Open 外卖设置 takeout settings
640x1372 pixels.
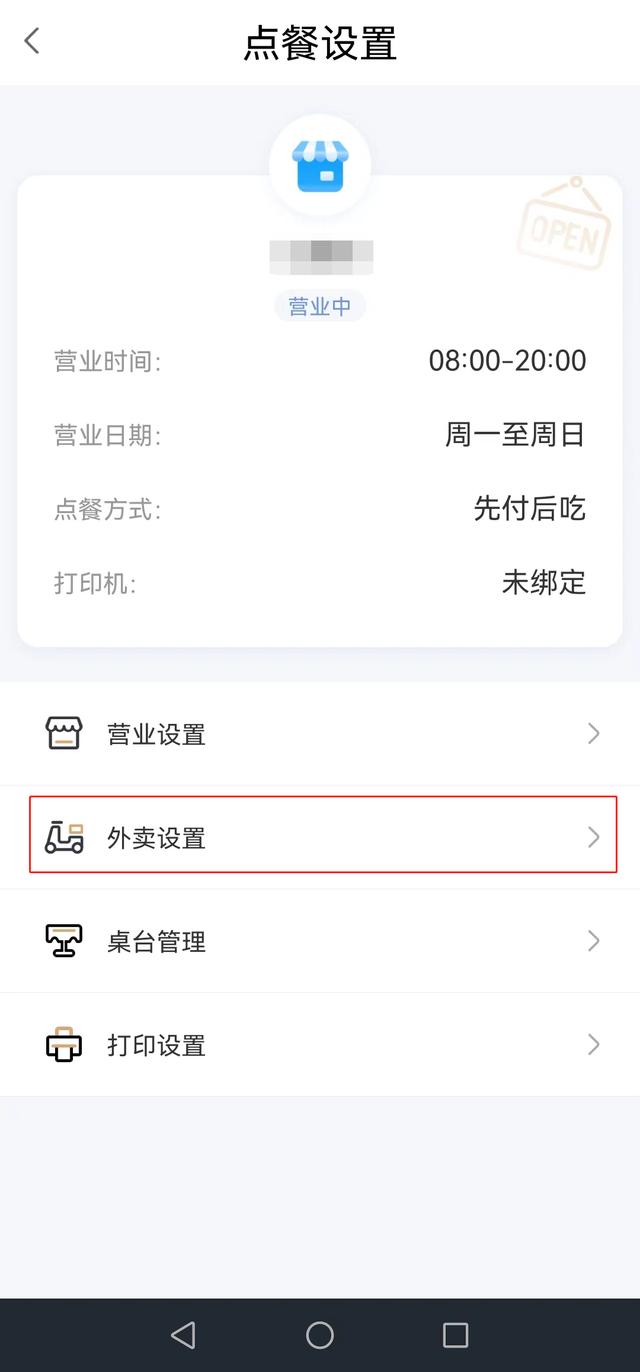coord(320,838)
